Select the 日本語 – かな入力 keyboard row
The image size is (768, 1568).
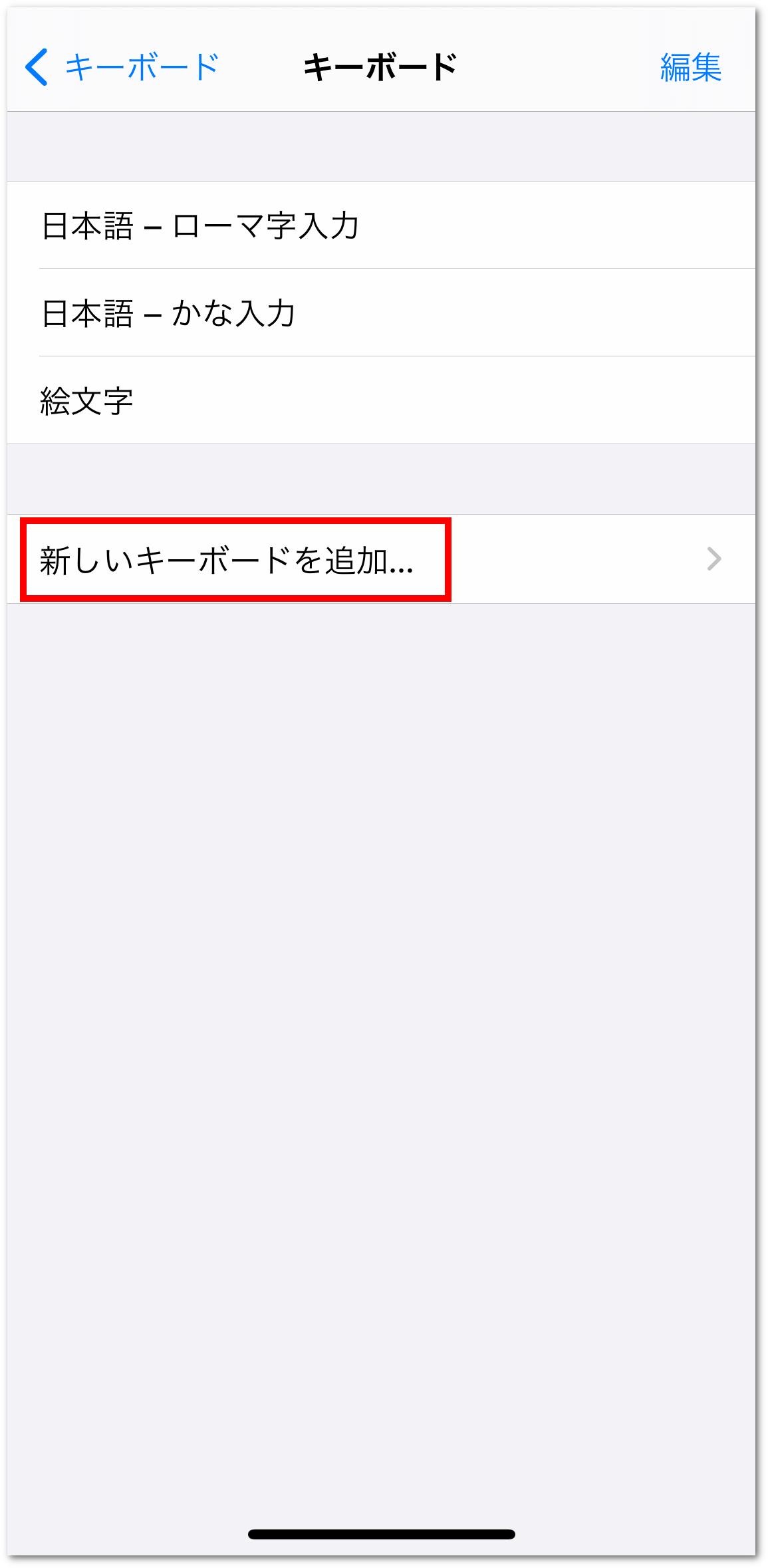coord(381,313)
